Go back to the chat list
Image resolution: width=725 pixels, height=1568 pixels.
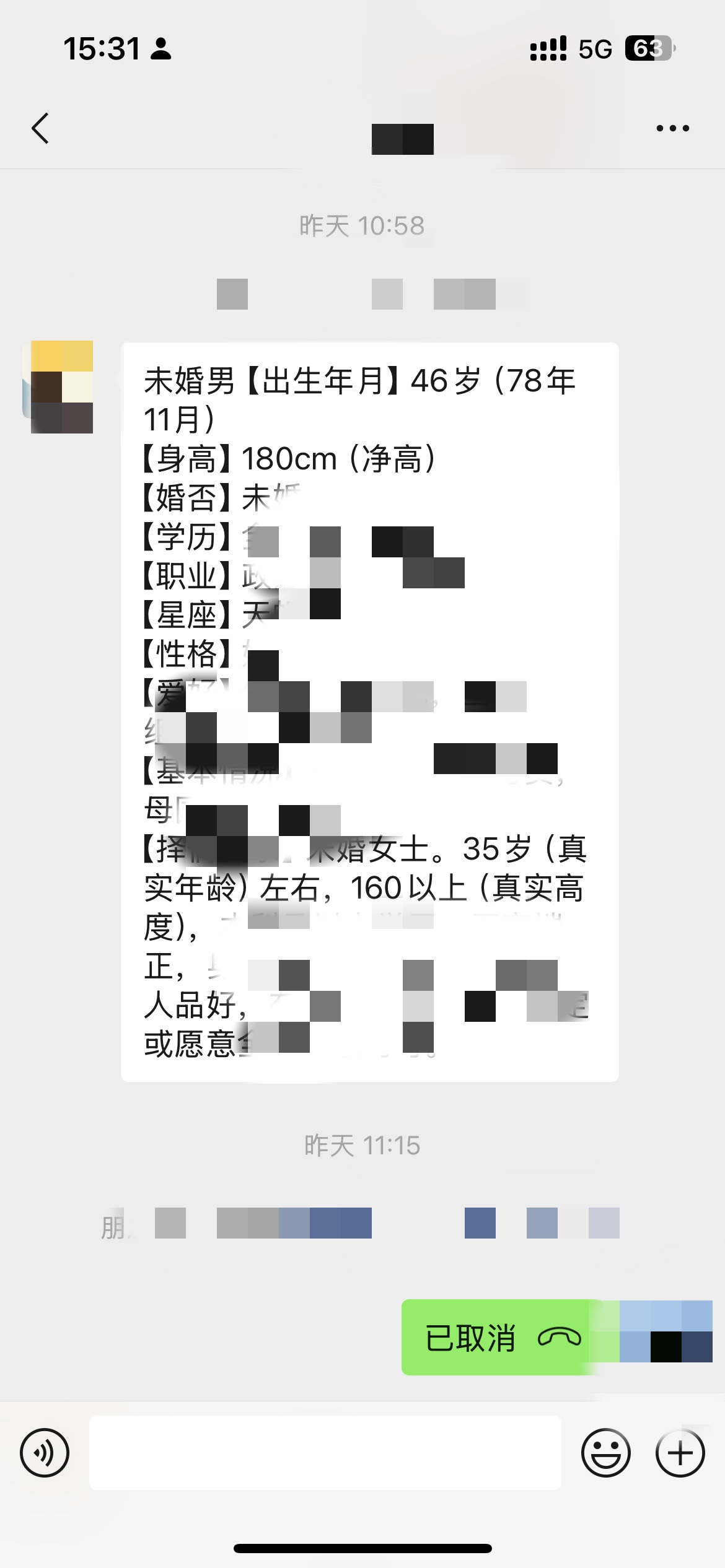pyautogui.click(x=40, y=129)
